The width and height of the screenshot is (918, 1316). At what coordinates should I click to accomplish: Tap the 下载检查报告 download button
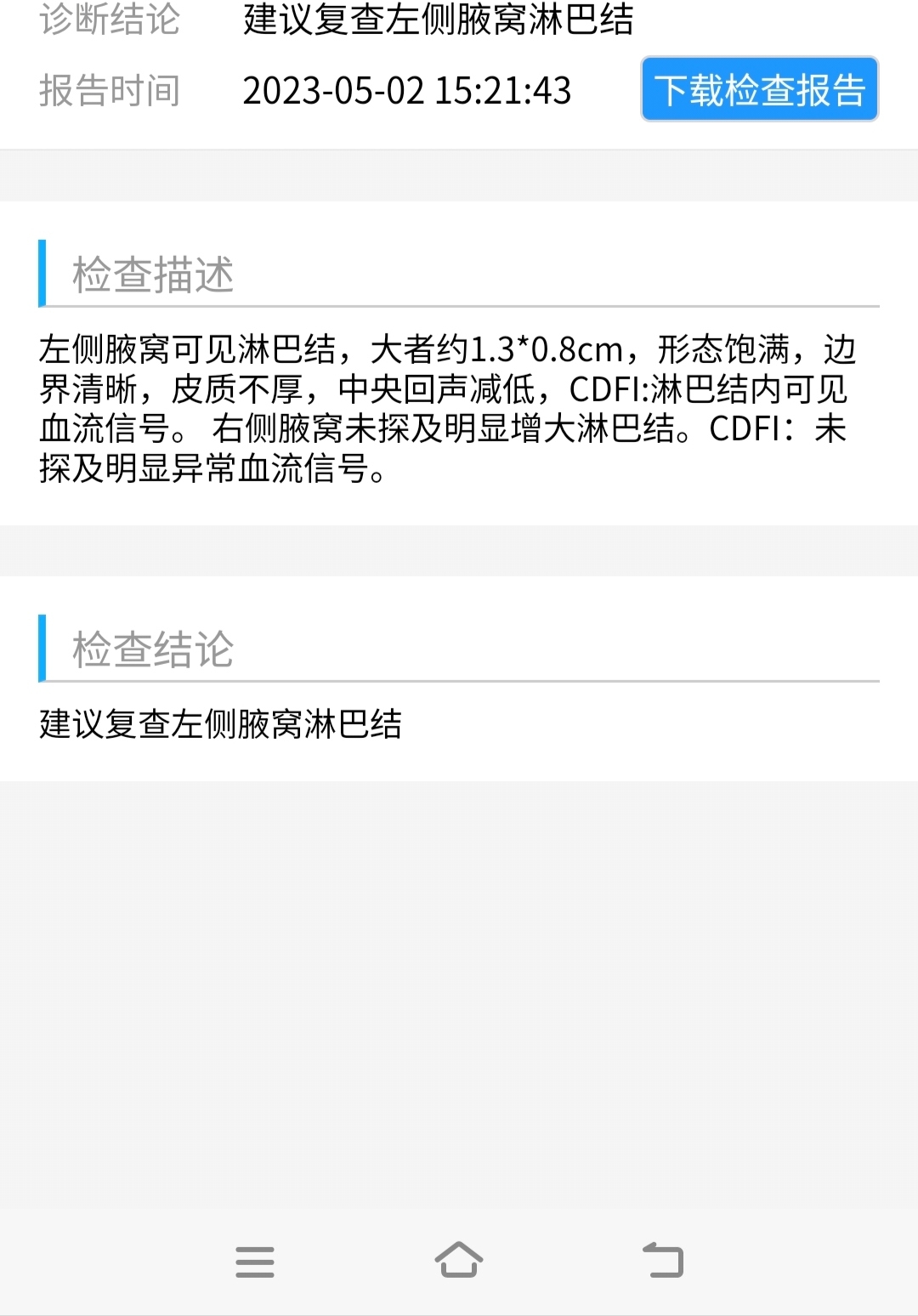[759, 90]
